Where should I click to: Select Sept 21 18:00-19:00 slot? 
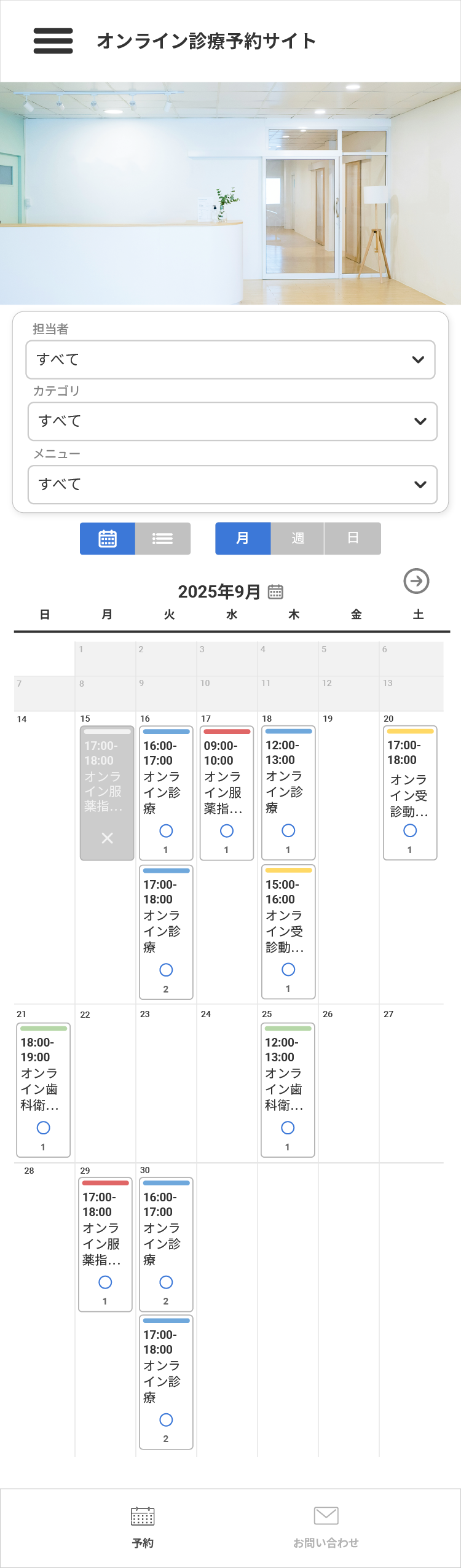coord(43,1090)
